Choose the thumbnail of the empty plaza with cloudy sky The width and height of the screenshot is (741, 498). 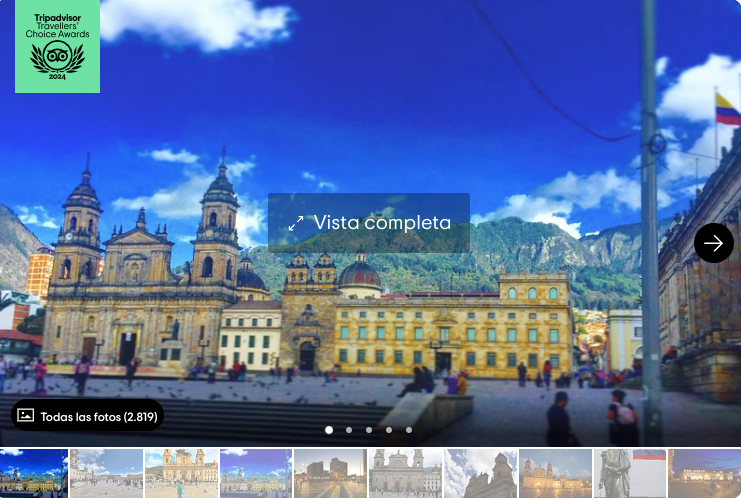[x=106, y=473]
